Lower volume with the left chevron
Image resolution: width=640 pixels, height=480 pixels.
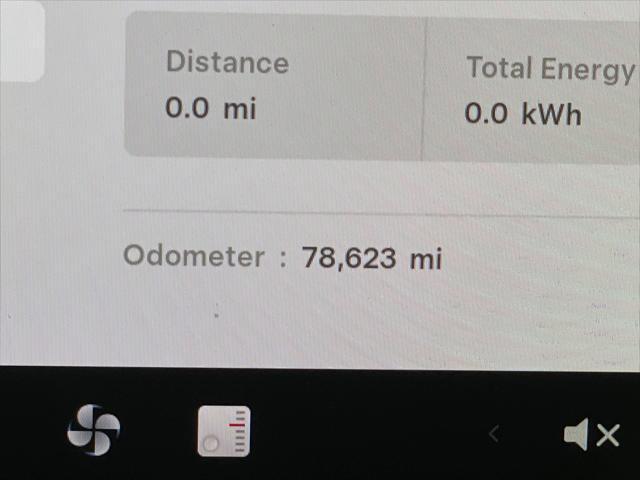pyautogui.click(x=493, y=434)
